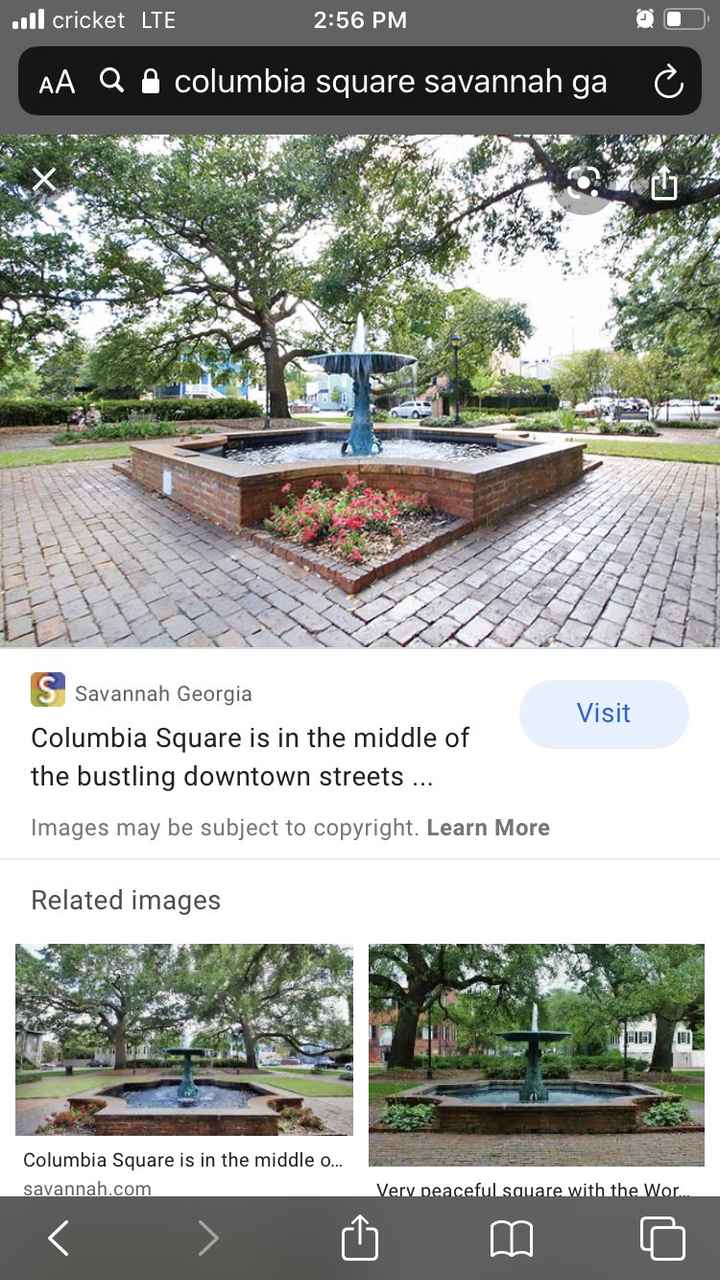Close the image preview

click(x=44, y=180)
